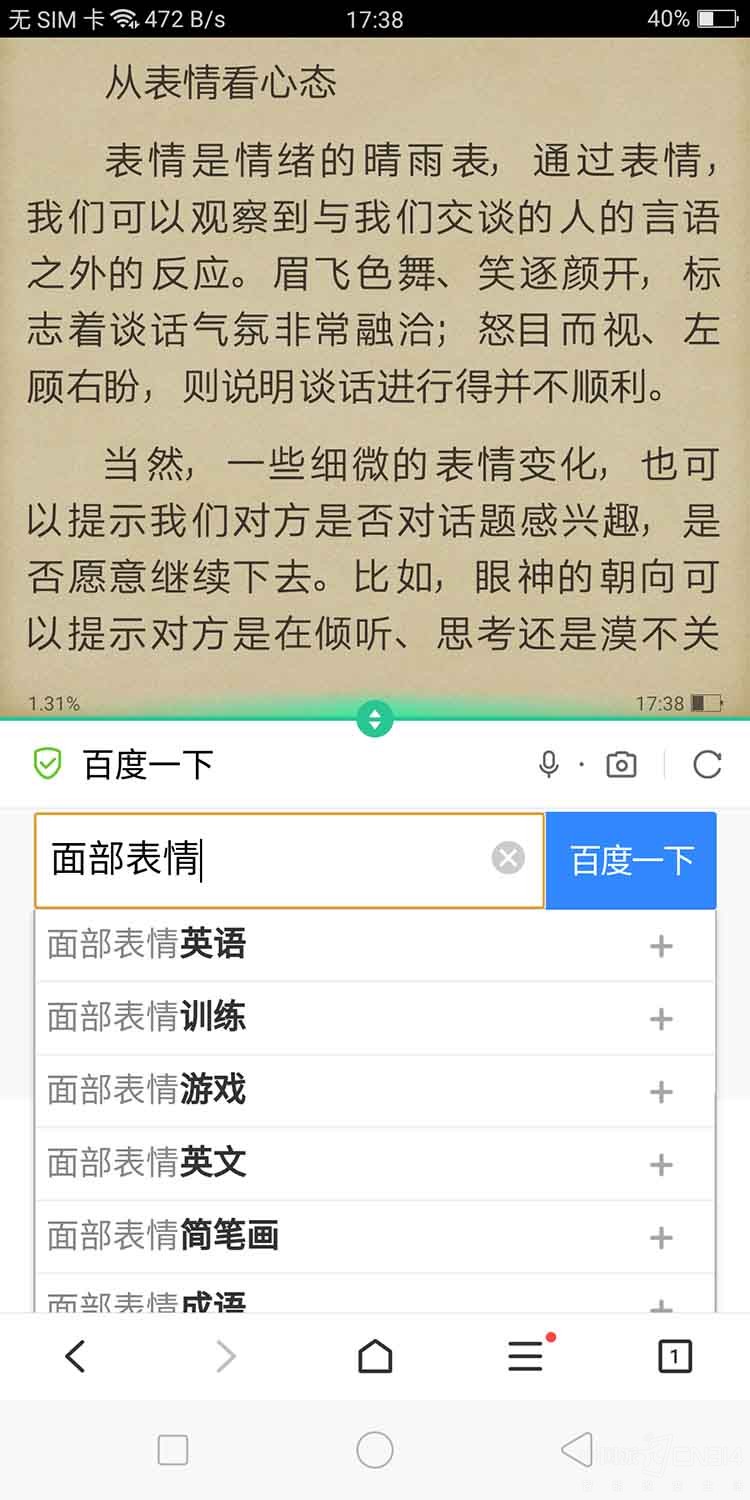This screenshot has width=750, height=1500.
Task: Open camera image search
Action: (x=621, y=765)
